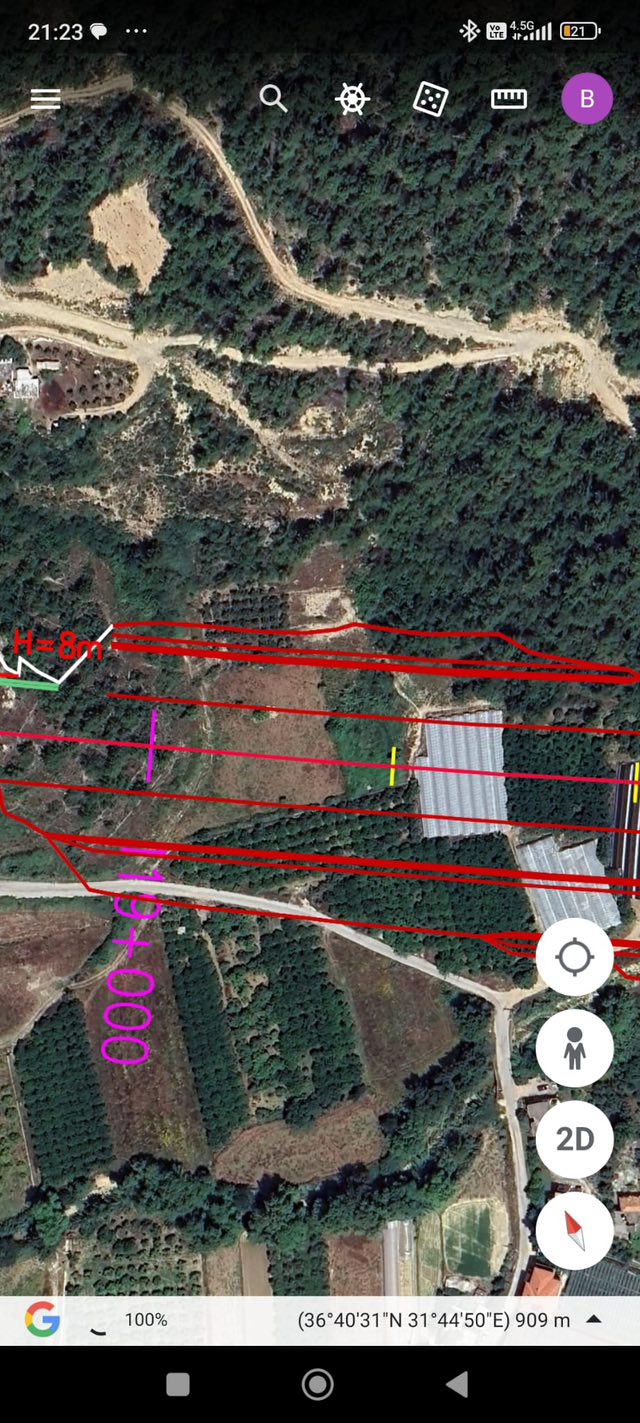Open the account avatar B
The width and height of the screenshot is (640, 1423).
(x=587, y=98)
